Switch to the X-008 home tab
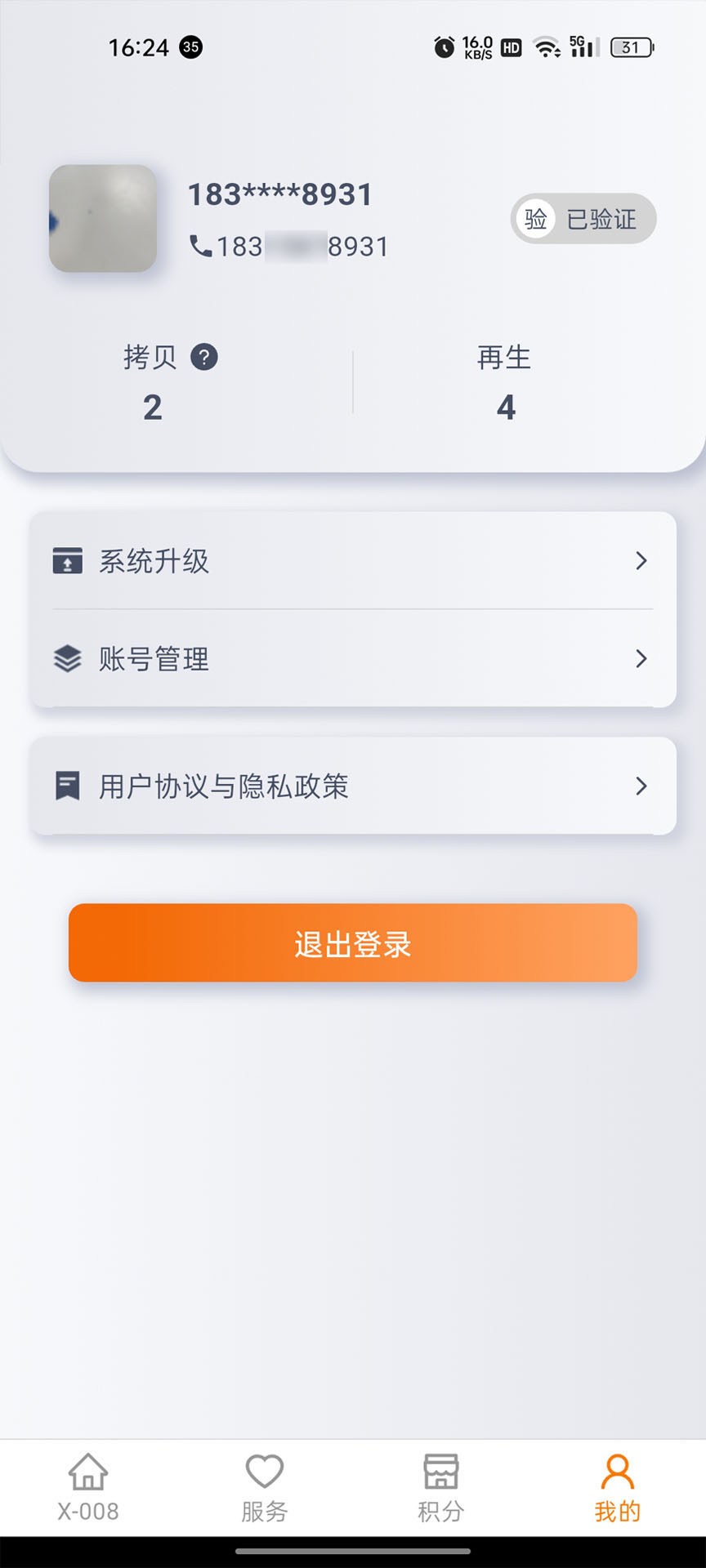The image size is (706, 1568). point(88,1488)
